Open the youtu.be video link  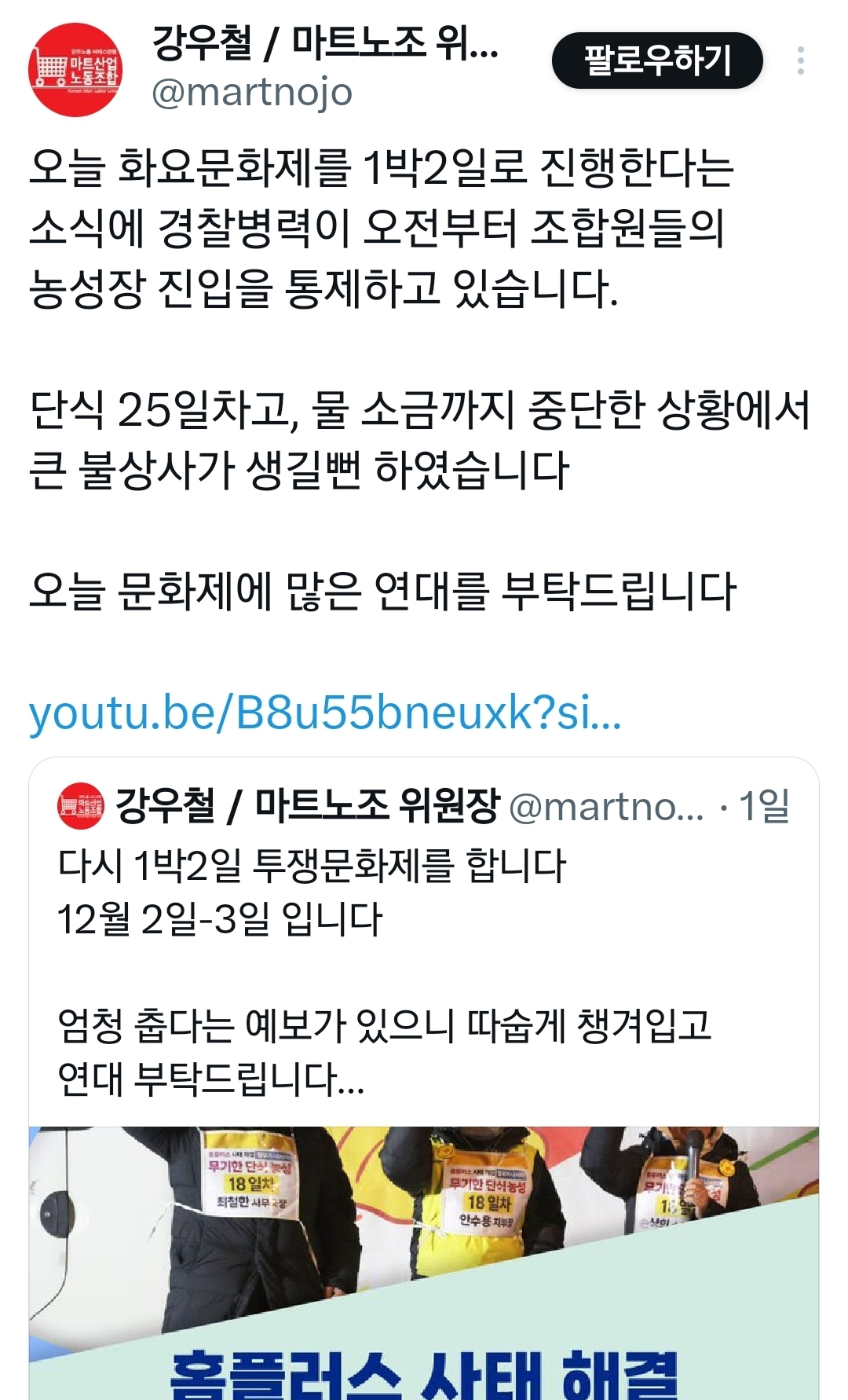pos(325,713)
